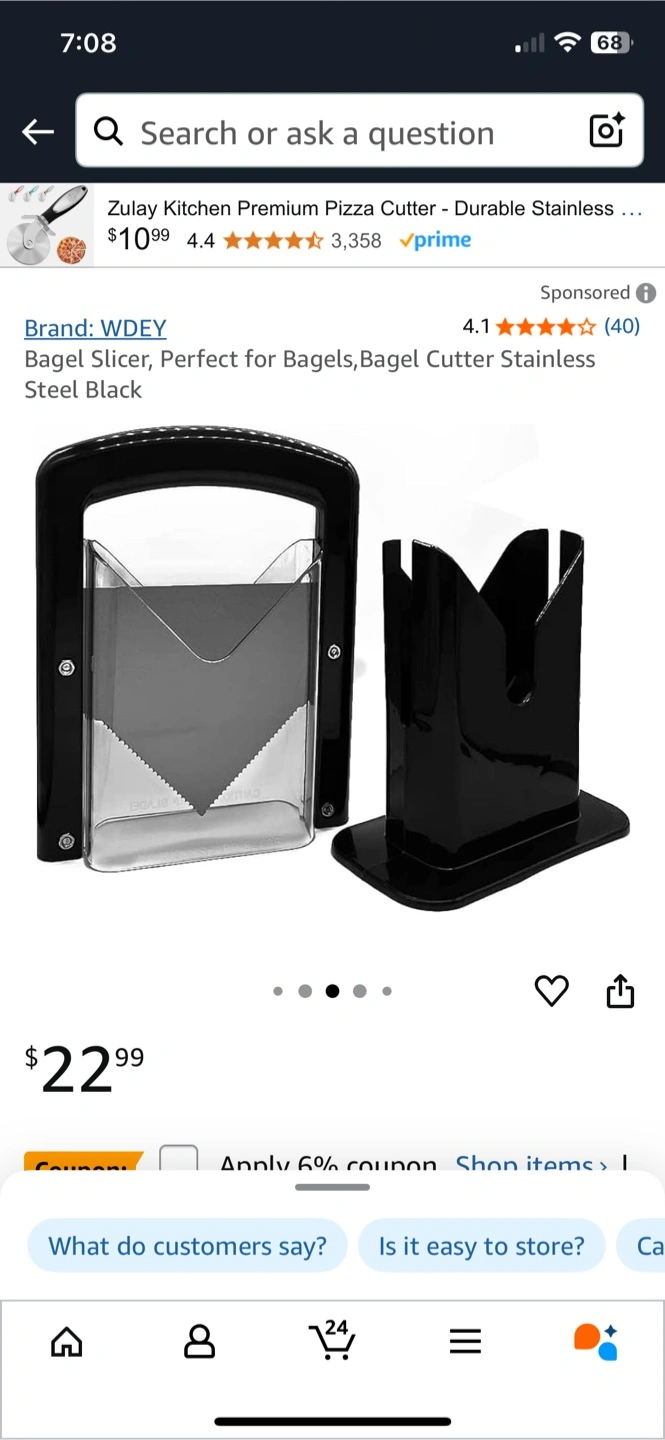Go back using the back arrow
Image resolution: width=665 pixels, height=1440 pixels.
(38, 131)
